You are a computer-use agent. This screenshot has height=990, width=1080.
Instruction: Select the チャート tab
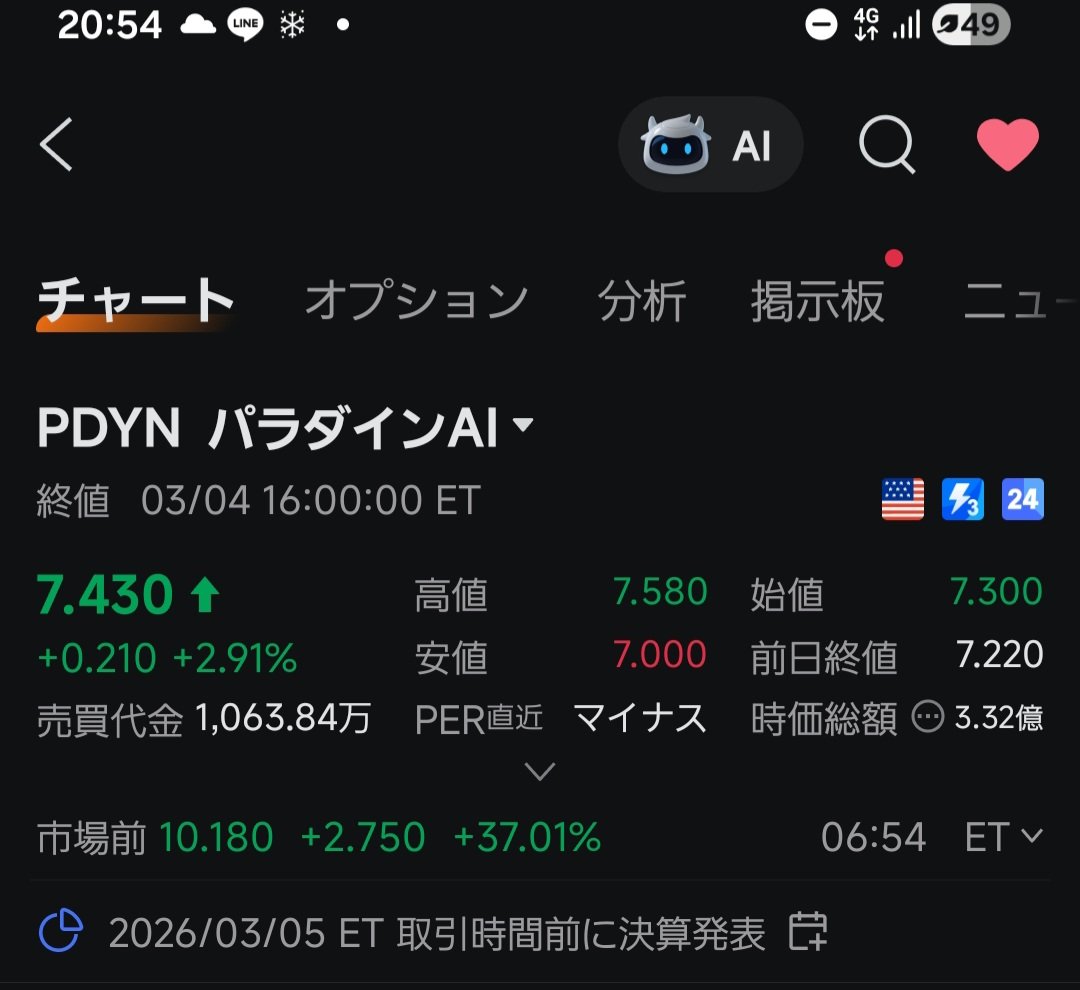[x=135, y=301]
